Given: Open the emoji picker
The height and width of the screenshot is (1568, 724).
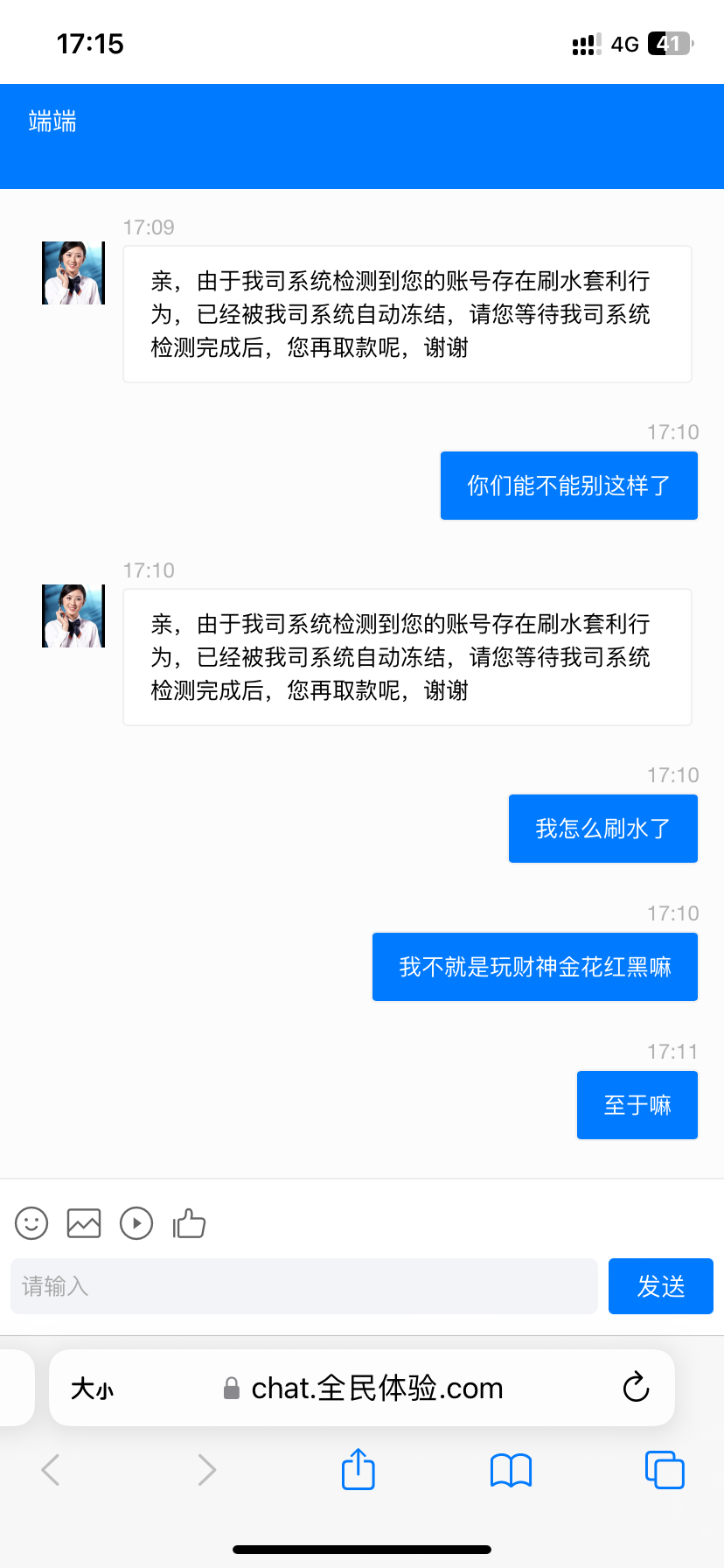Looking at the screenshot, I should pyautogui.click(x=31, y=1223).
